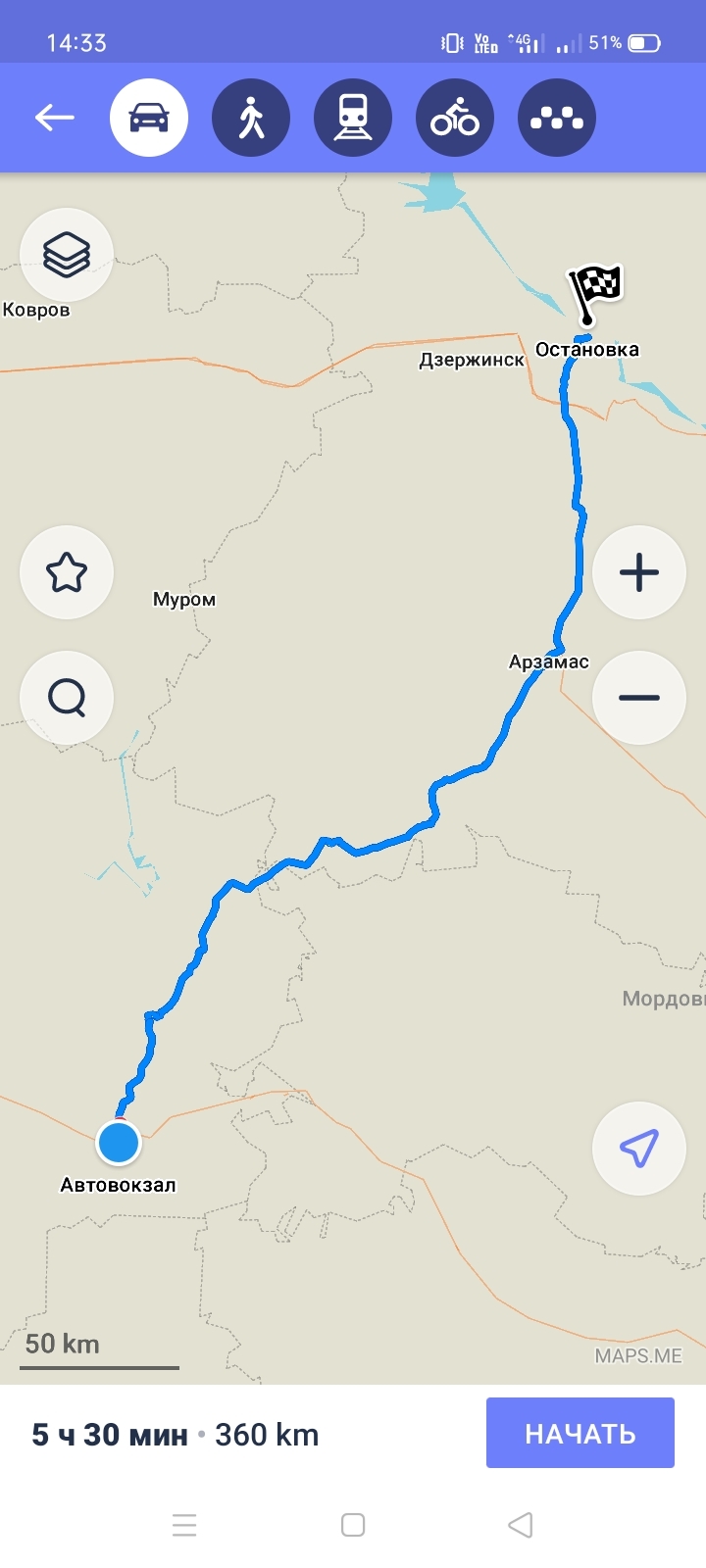Tap the system home button

click(353, 1525)
